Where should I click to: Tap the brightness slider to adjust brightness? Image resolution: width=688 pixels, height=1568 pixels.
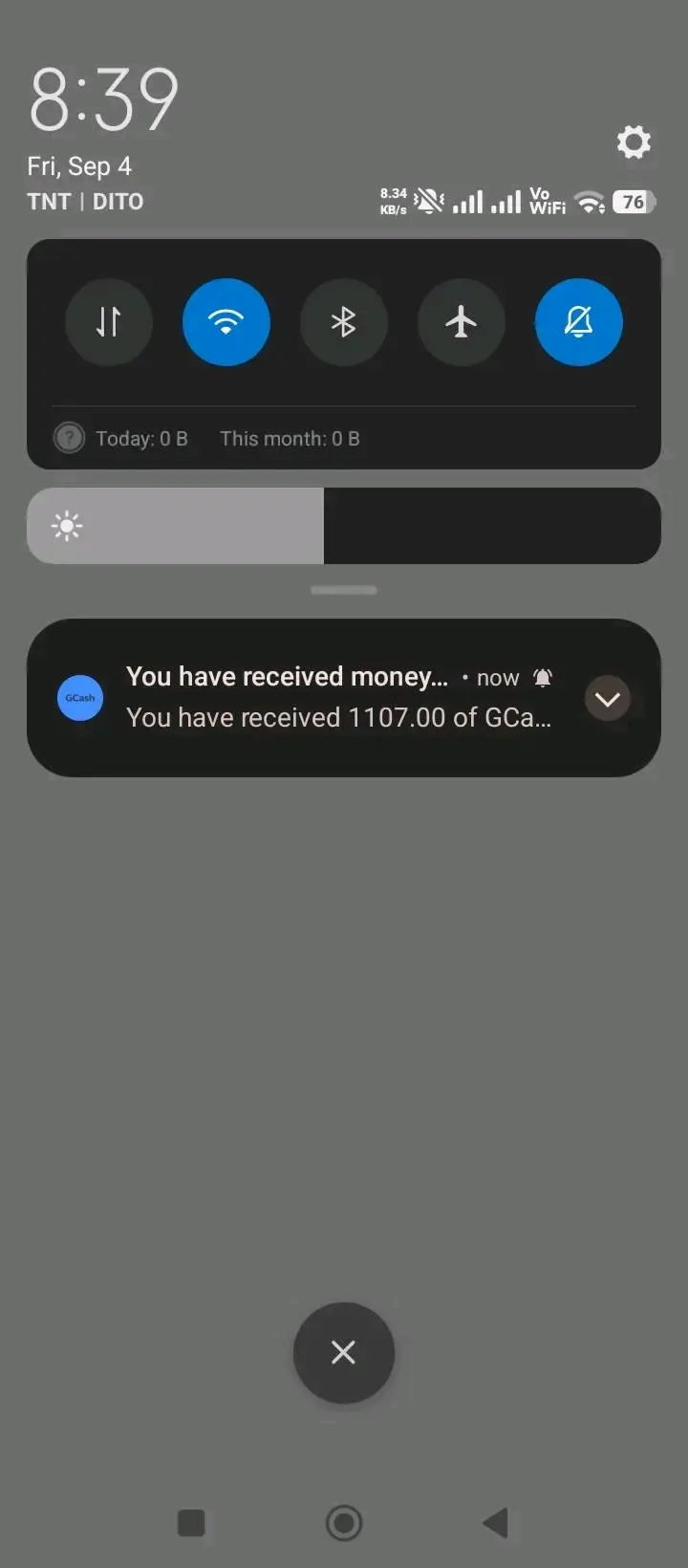[344, 526]
